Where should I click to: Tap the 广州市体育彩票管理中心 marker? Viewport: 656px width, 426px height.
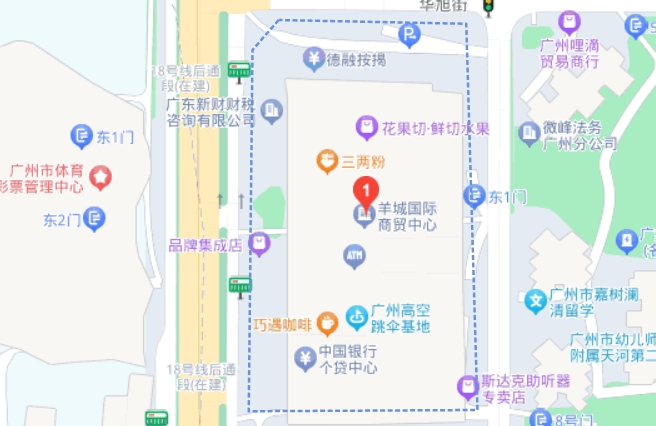point(101,178)
